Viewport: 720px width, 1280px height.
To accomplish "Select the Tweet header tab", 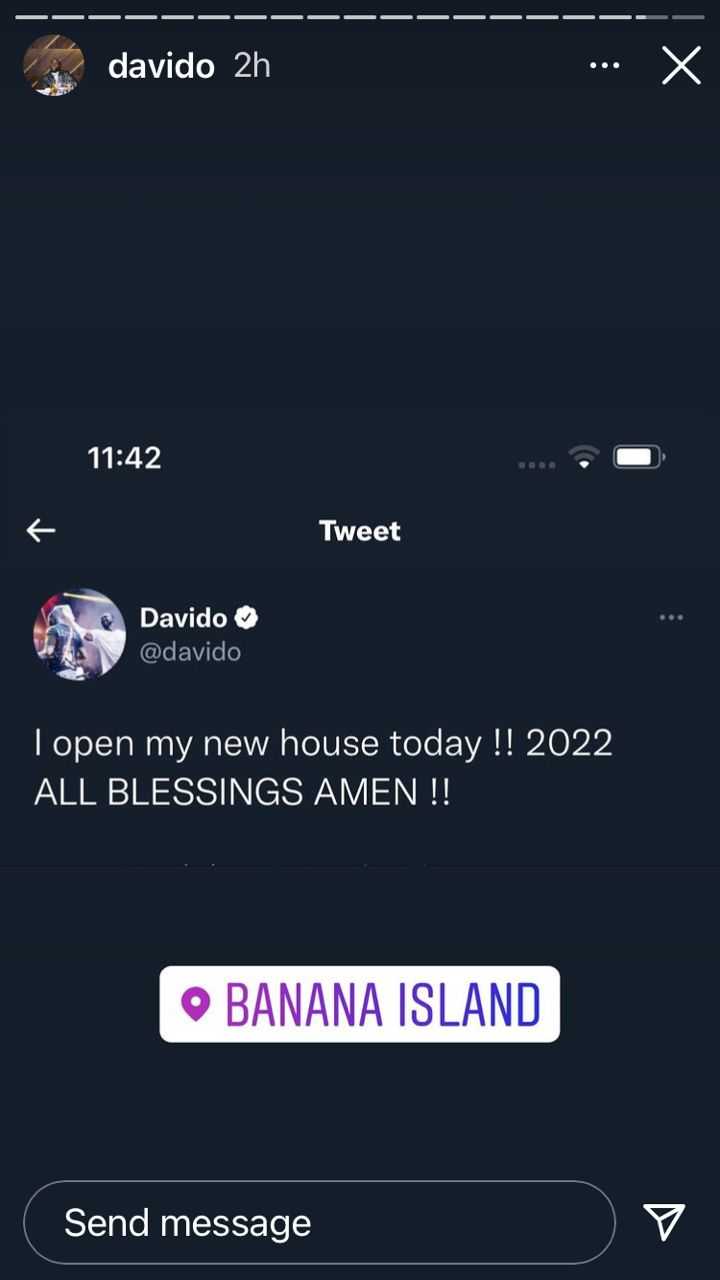I will (x=359, y=530).
